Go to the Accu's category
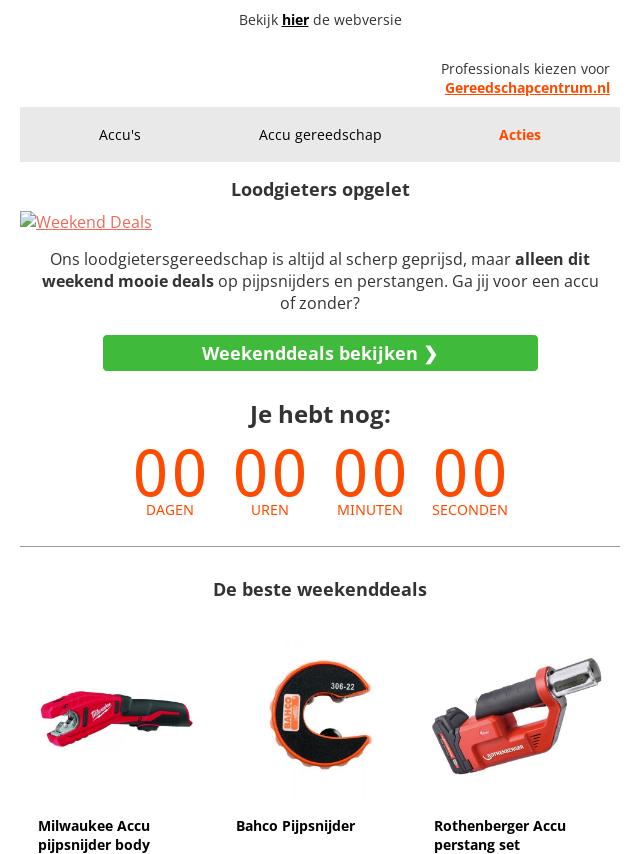This screenshot has height=854, width=640. 120,135
